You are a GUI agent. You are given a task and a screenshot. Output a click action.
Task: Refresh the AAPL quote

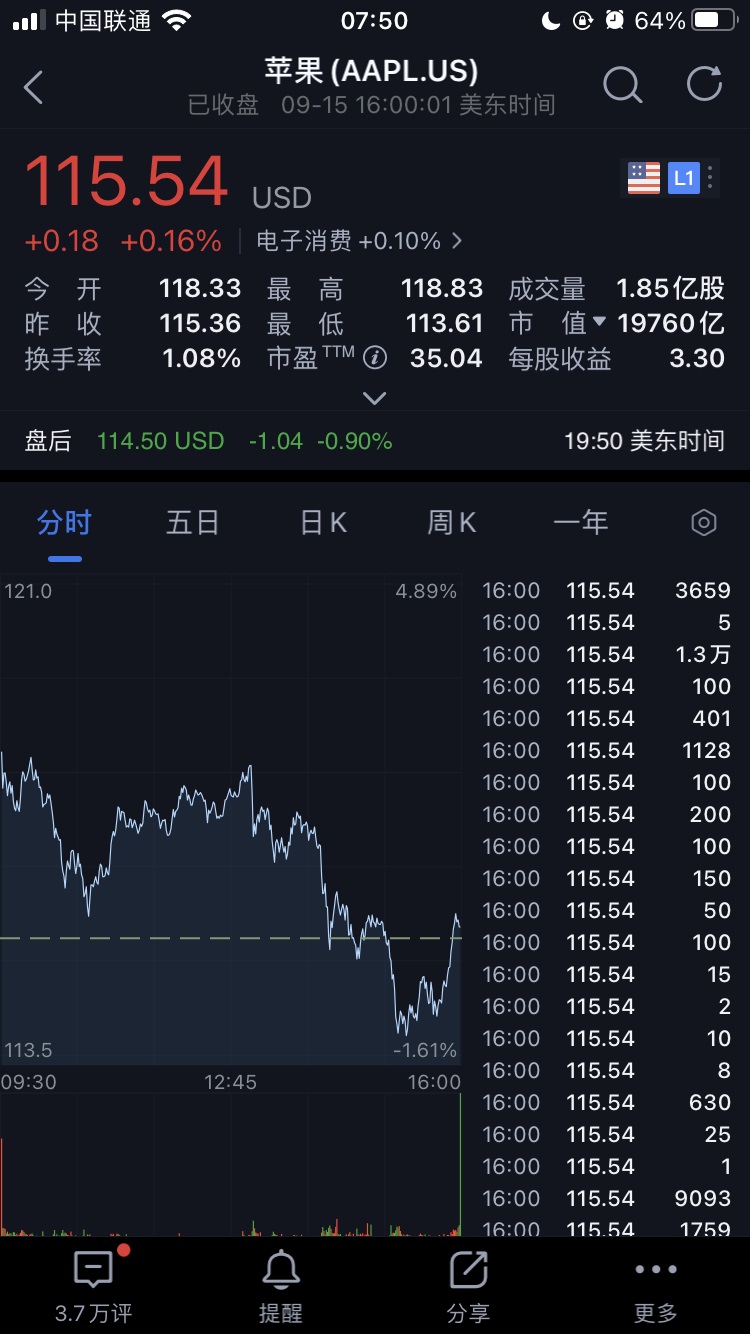[704, 84]
